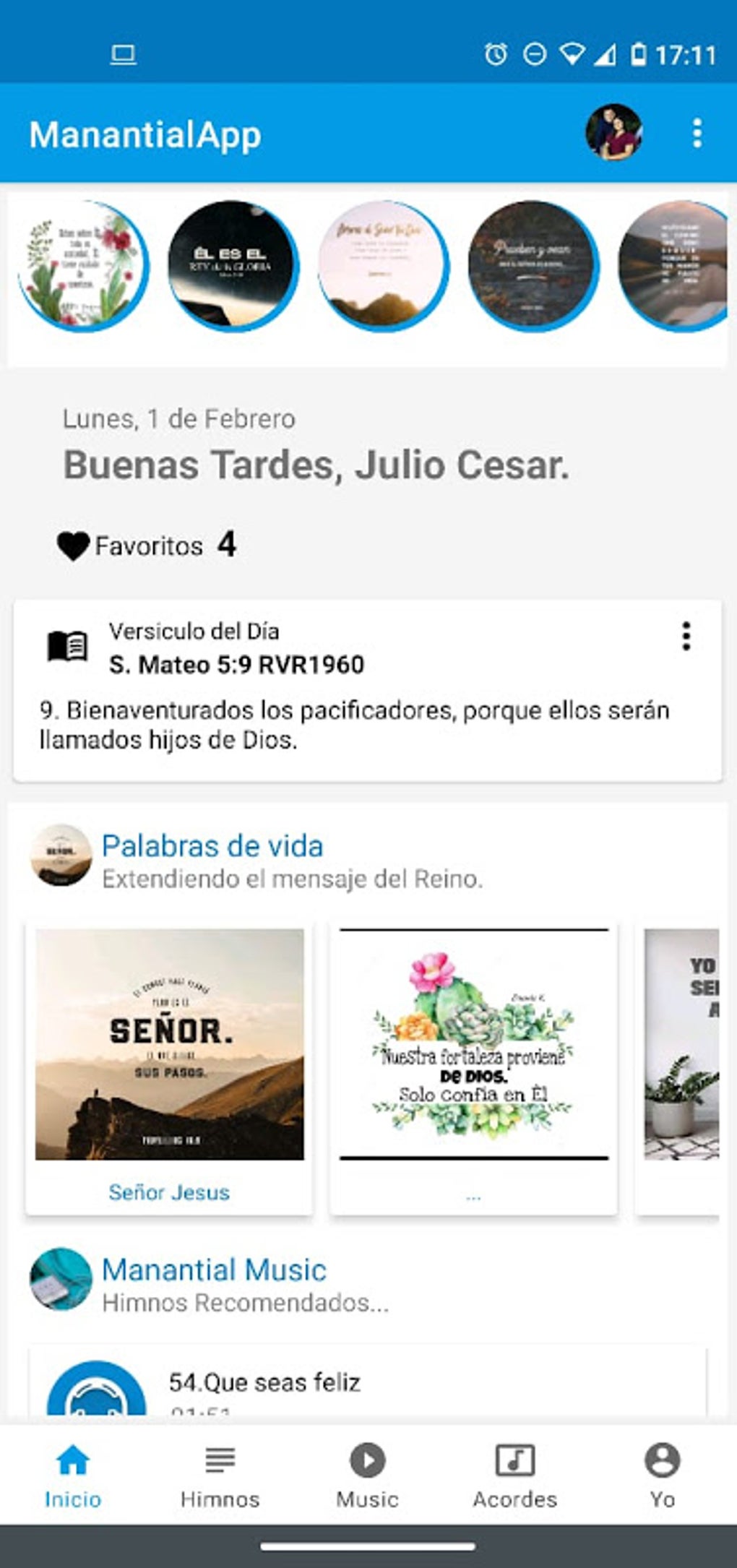737x1568 pixels.
Task: Open the profile photo in the app bar
Action: click(613, 132)
